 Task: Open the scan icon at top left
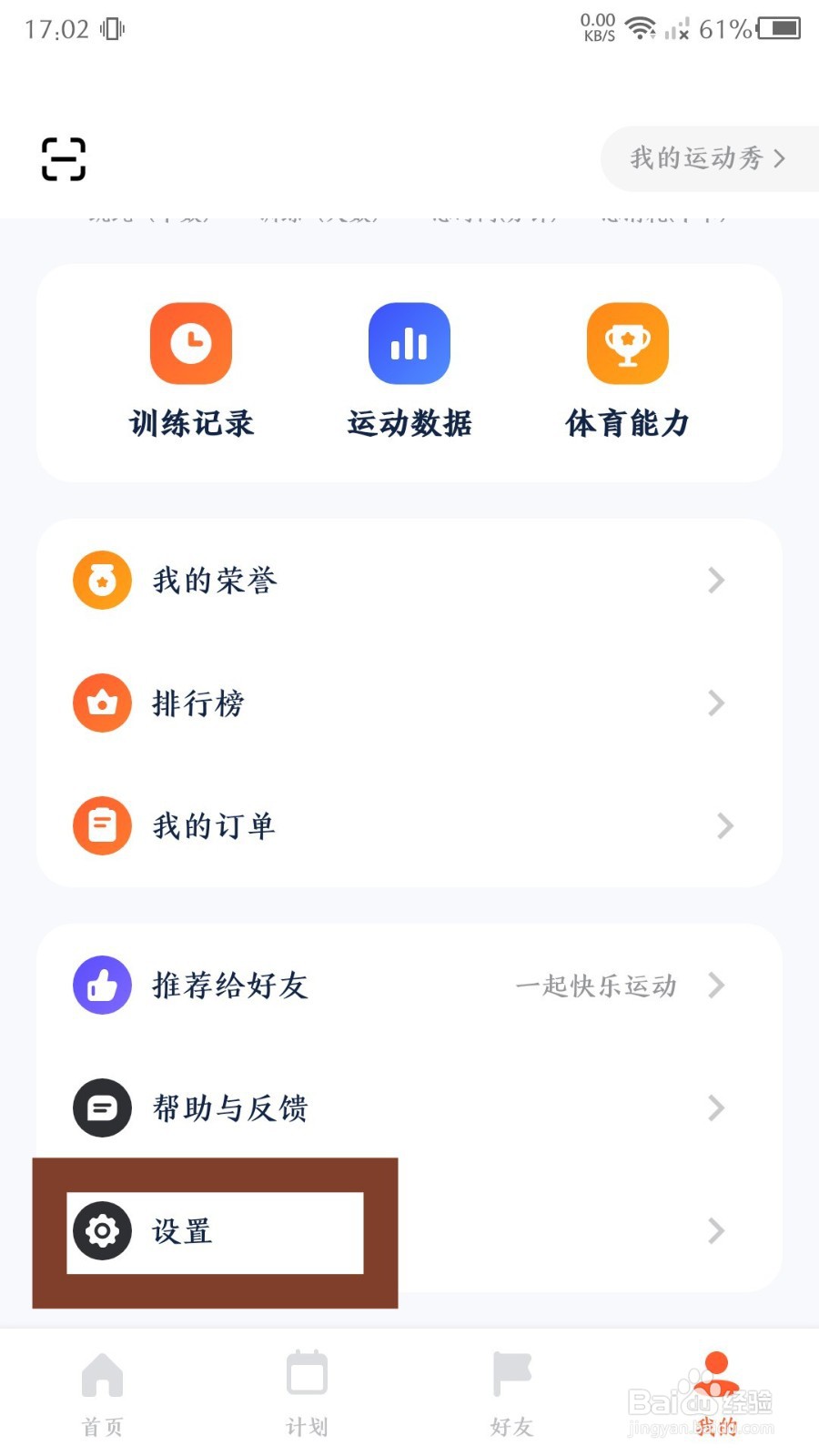coord(64,159)
